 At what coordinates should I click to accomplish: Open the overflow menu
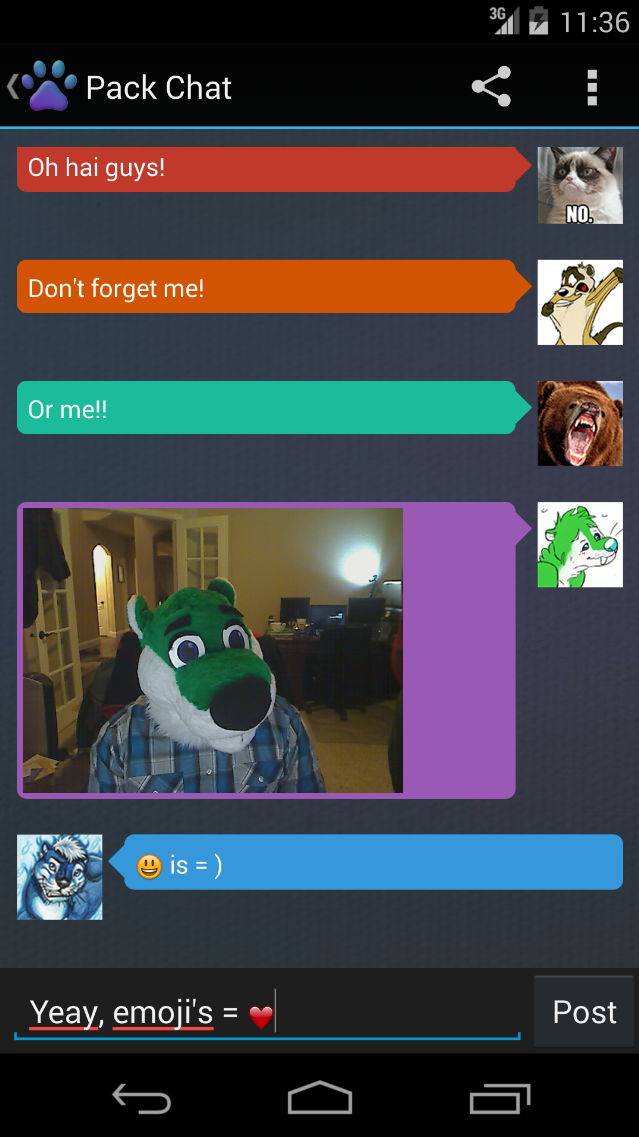[592, 87]
